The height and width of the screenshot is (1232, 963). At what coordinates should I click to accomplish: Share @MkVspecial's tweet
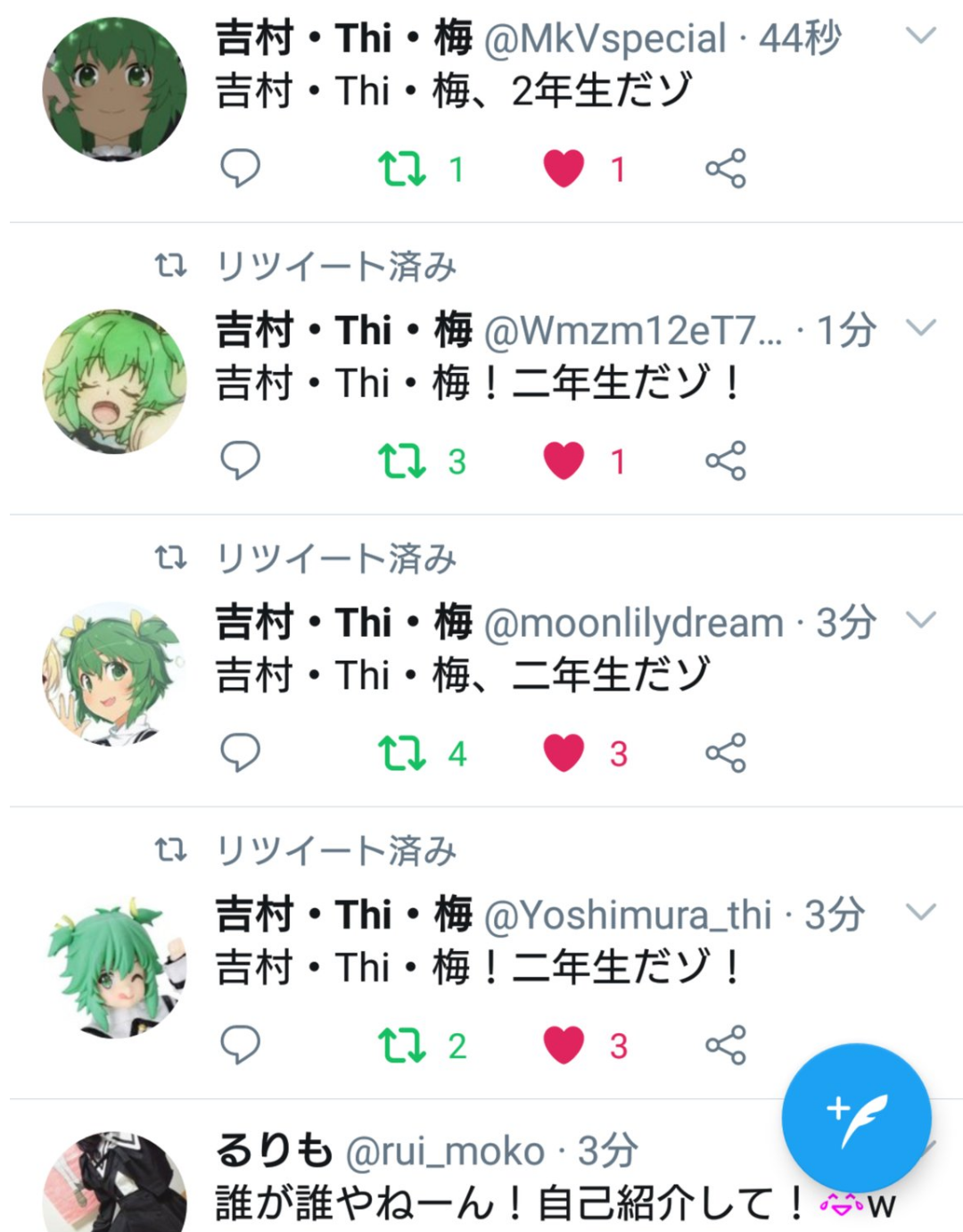[725, 168]
